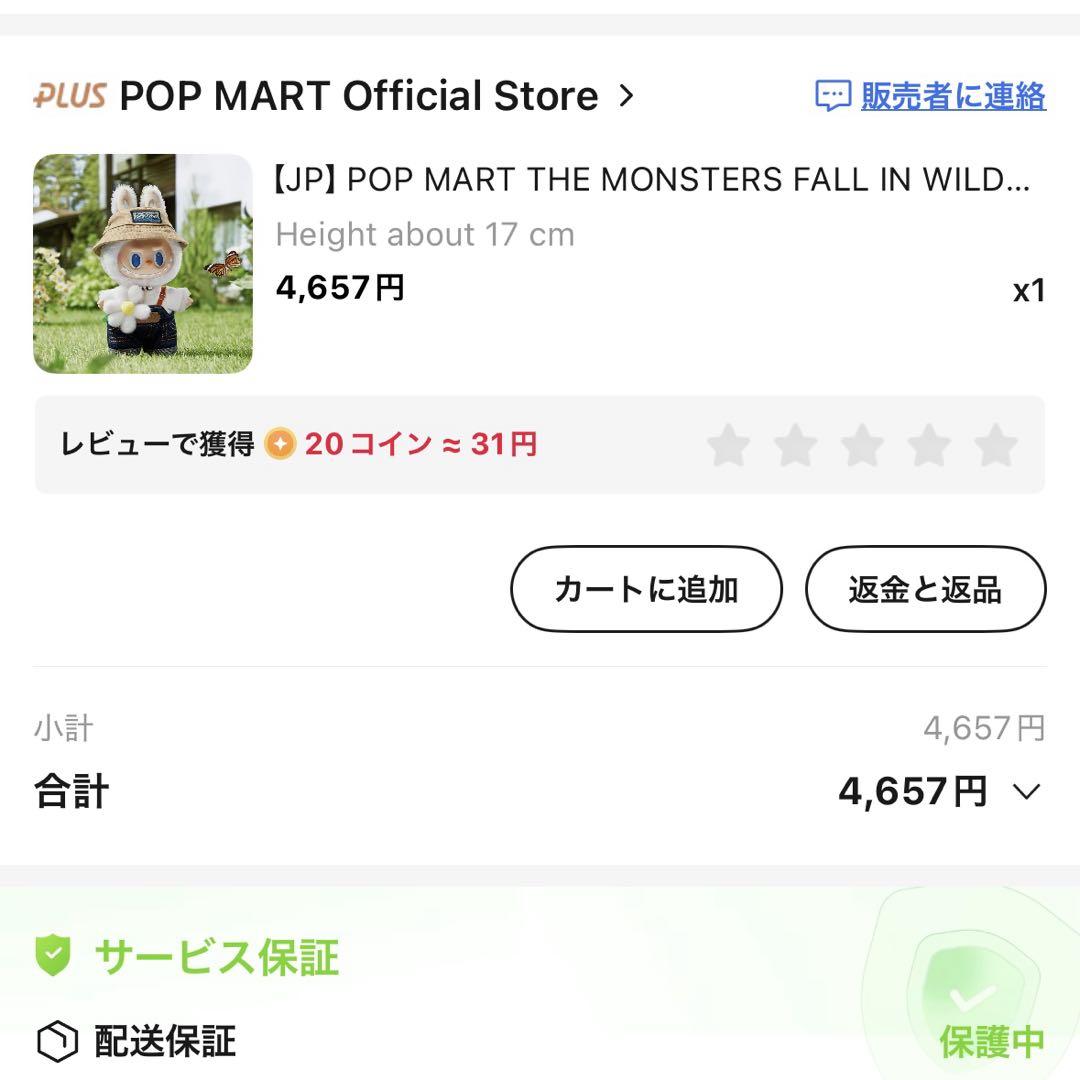Image resolution: width=1080 pixels, height=1080 pixels.
Task: Open the product thumbnail image
Action: (x=143, y=264)
